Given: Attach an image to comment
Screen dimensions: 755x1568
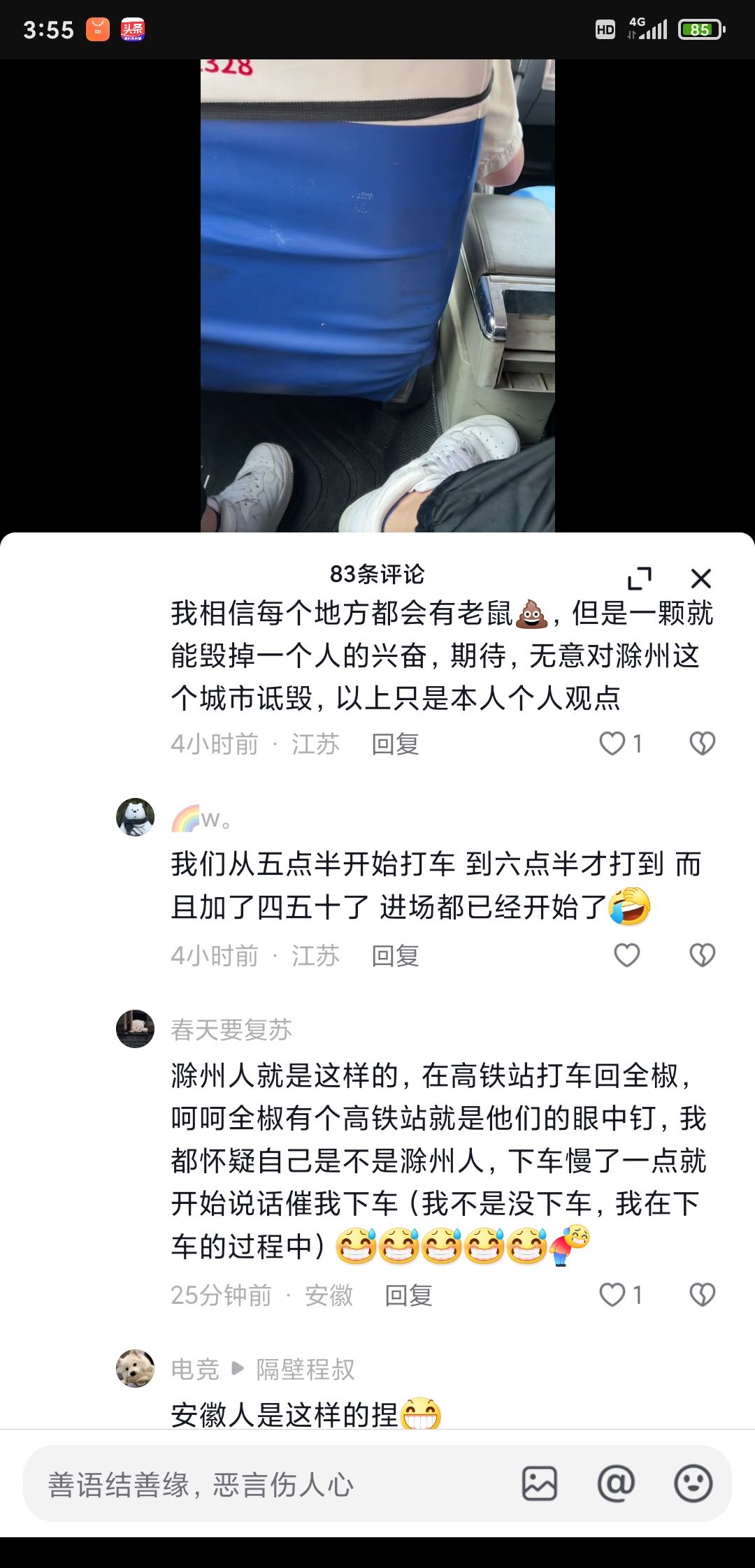Looking at the screenshot, I should click(x=540, y=1483).
